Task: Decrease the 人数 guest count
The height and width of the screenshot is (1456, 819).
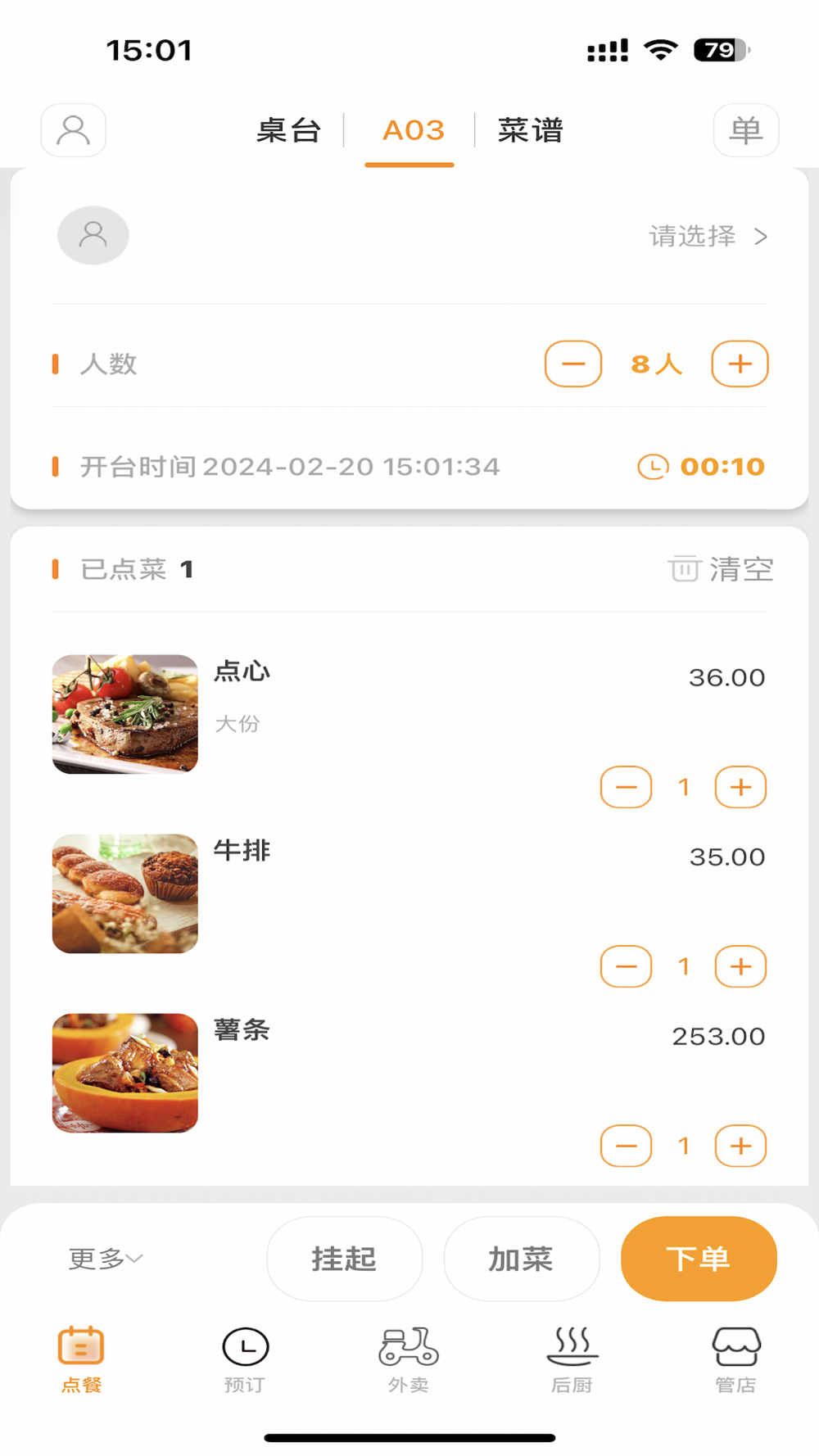Action: tap(573, 364)
